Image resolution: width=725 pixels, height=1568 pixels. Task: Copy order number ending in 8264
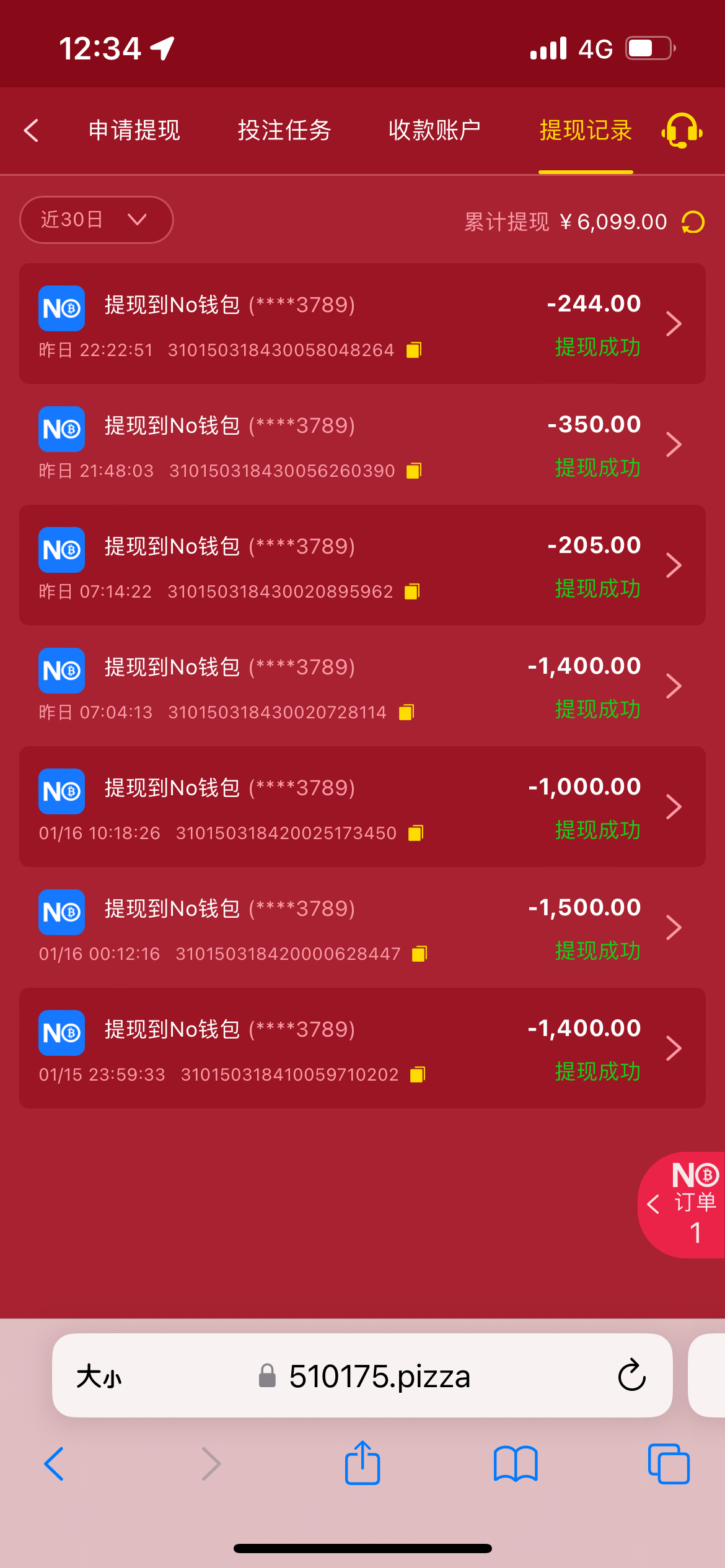point(414,351)
